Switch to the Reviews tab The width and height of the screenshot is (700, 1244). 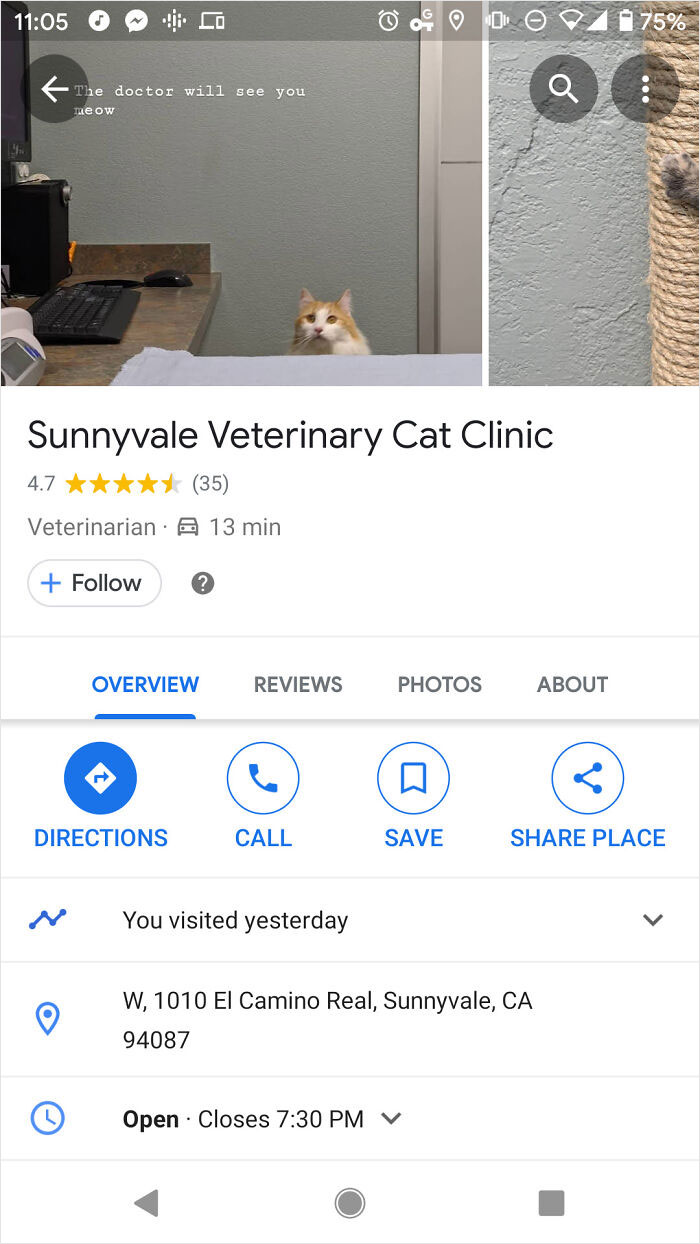tap(298, 685)
